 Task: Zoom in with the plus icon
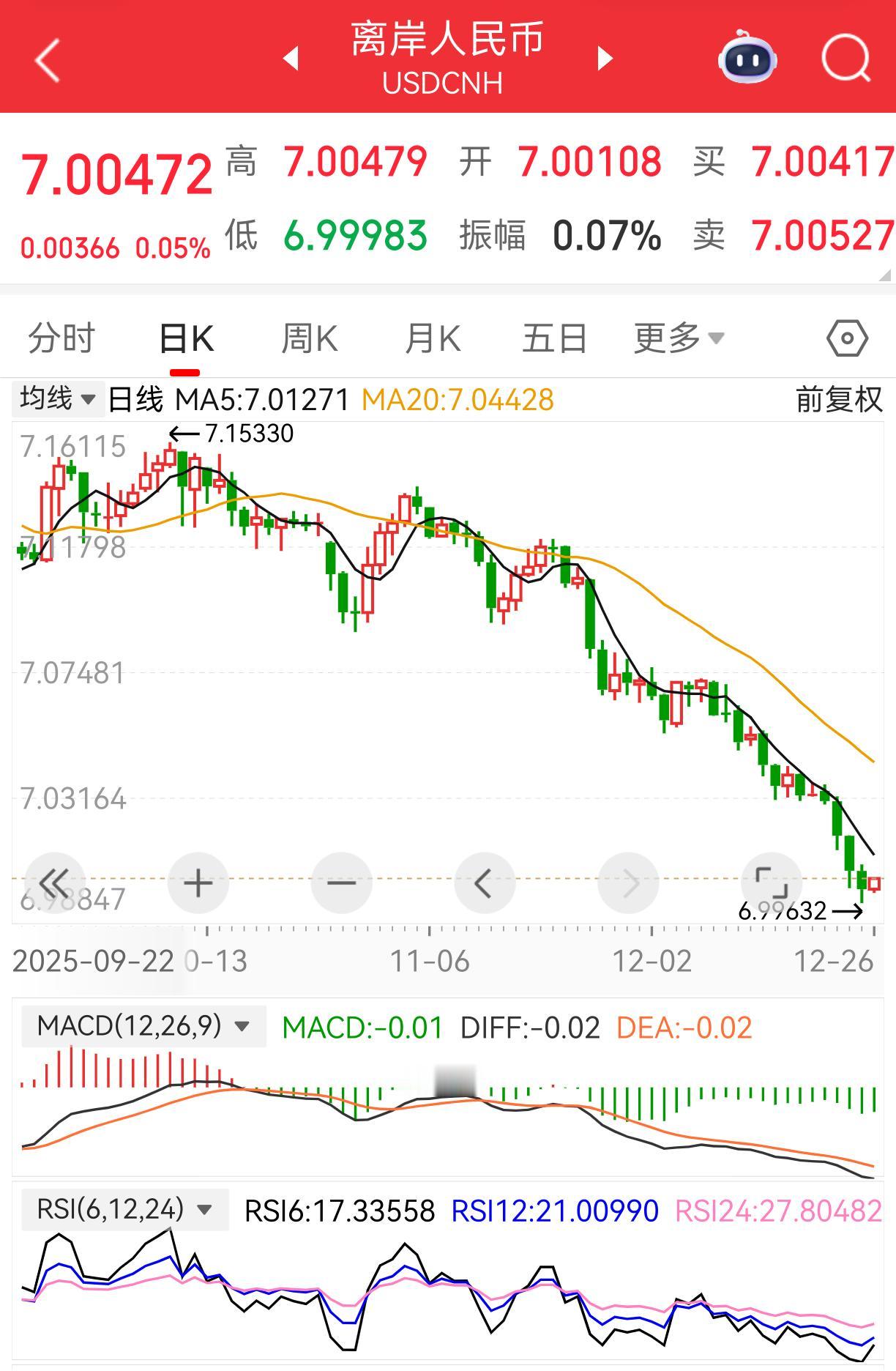pyautogui.click(x=198, y=883)
